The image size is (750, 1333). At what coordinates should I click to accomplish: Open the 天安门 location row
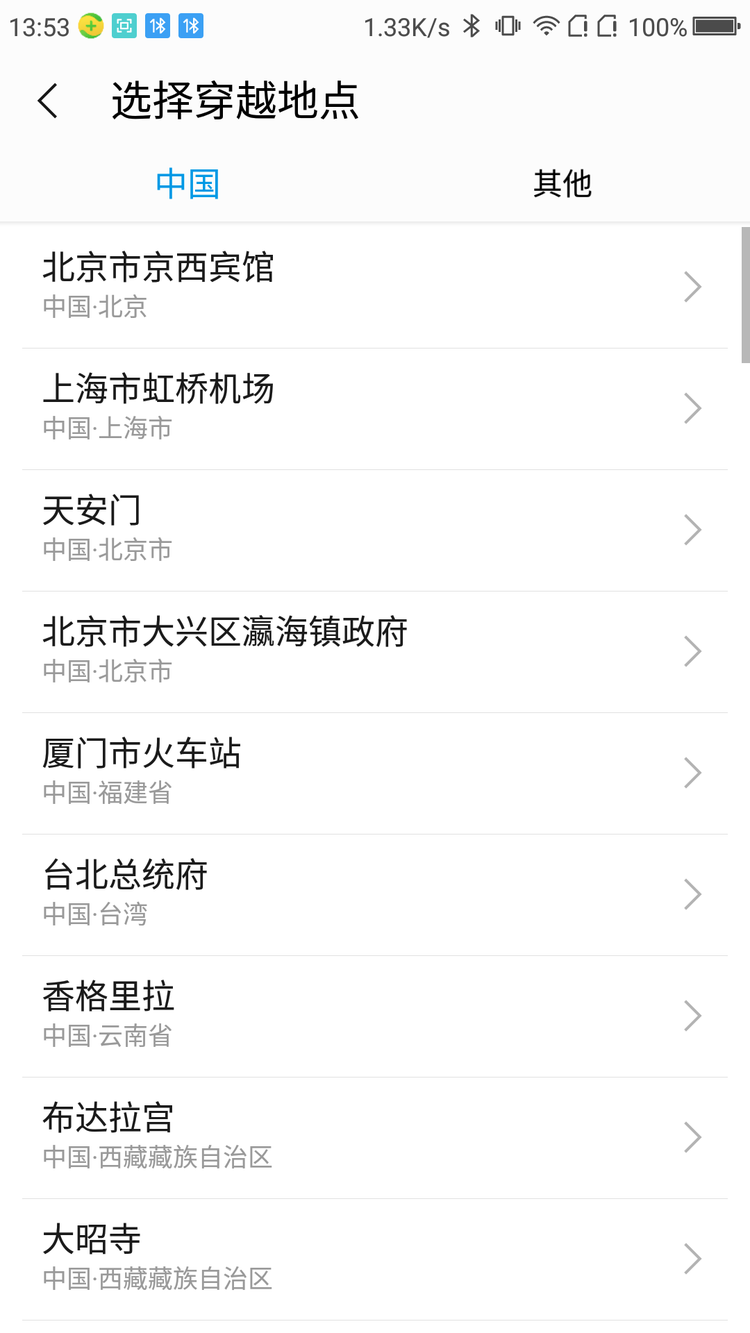(375, 530)
